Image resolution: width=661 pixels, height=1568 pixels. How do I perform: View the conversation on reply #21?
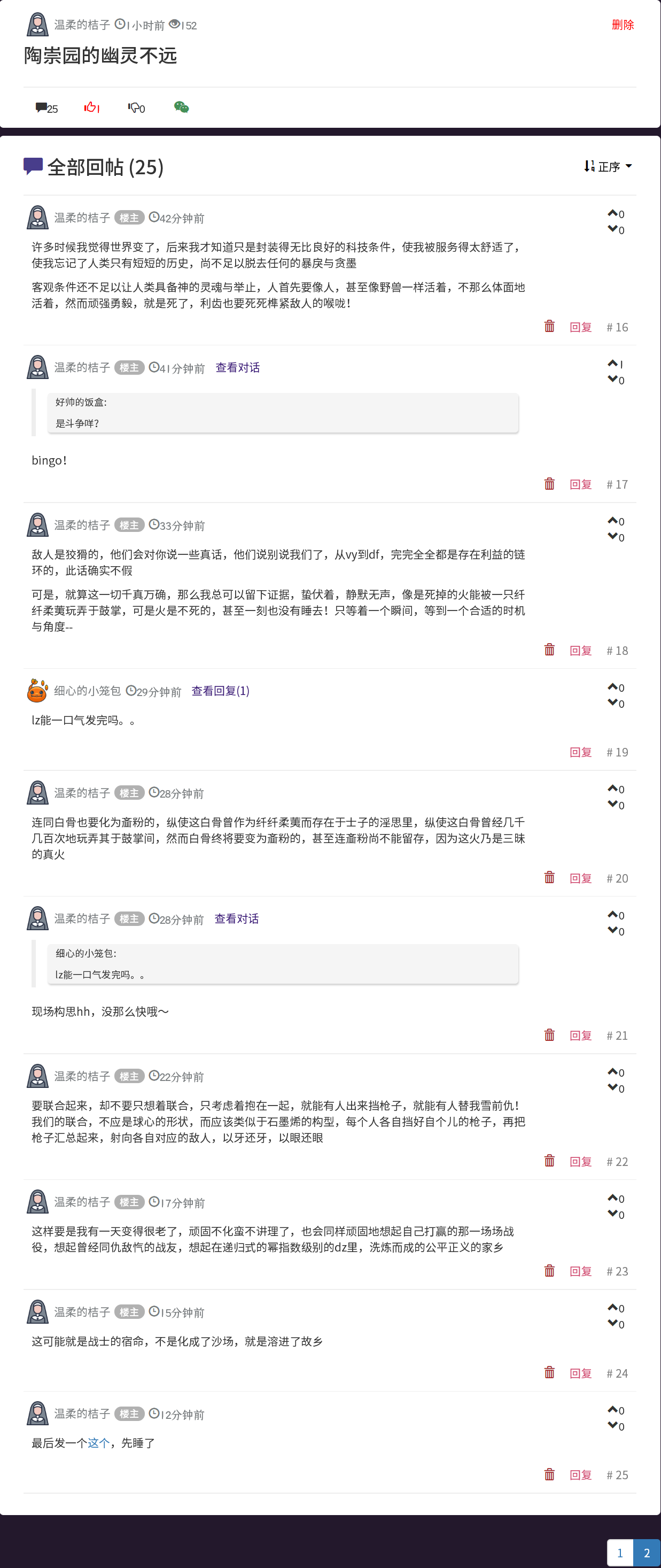(x=236, y=918)
